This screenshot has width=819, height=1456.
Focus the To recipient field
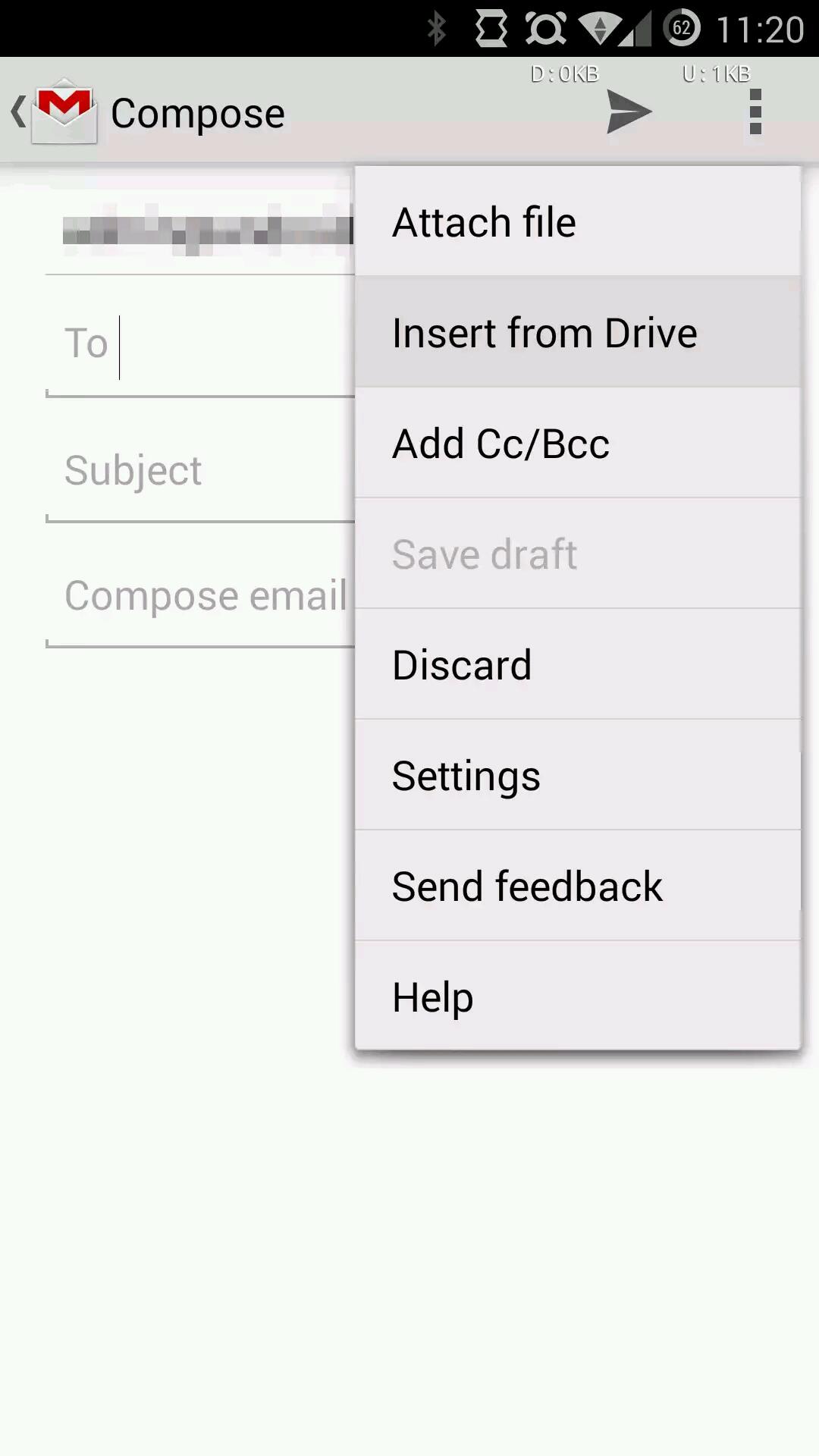(200, 347)
